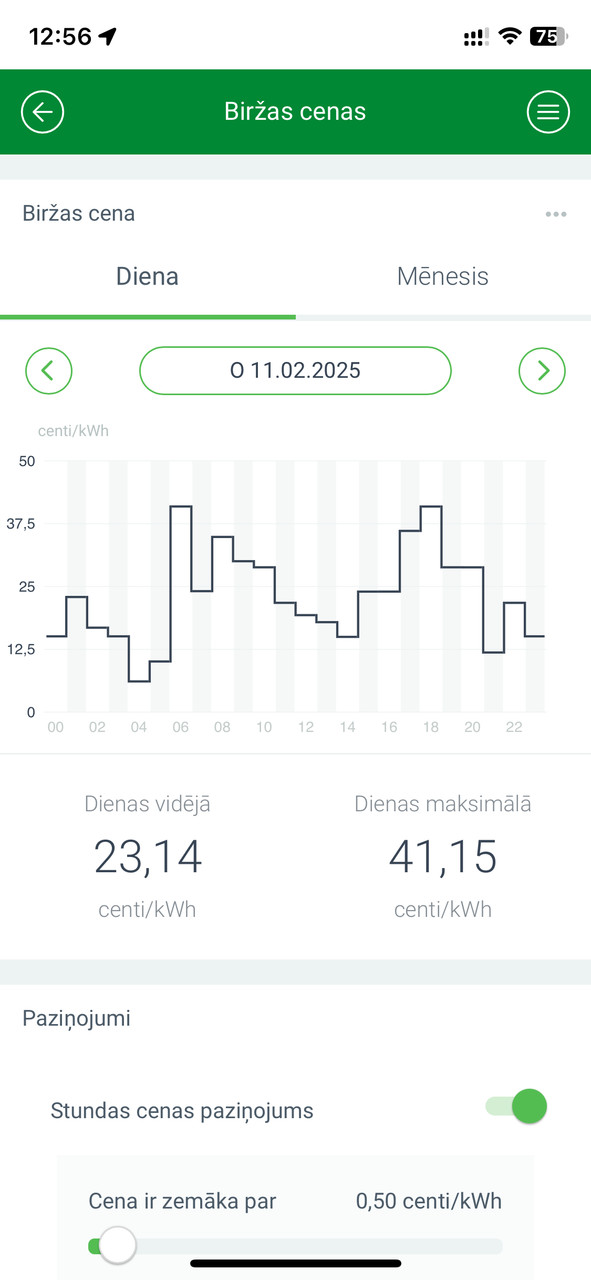Screen dimensions: 591x1280
Task: Open the date picker O 11.02.2025
Action: coord(295,371)
